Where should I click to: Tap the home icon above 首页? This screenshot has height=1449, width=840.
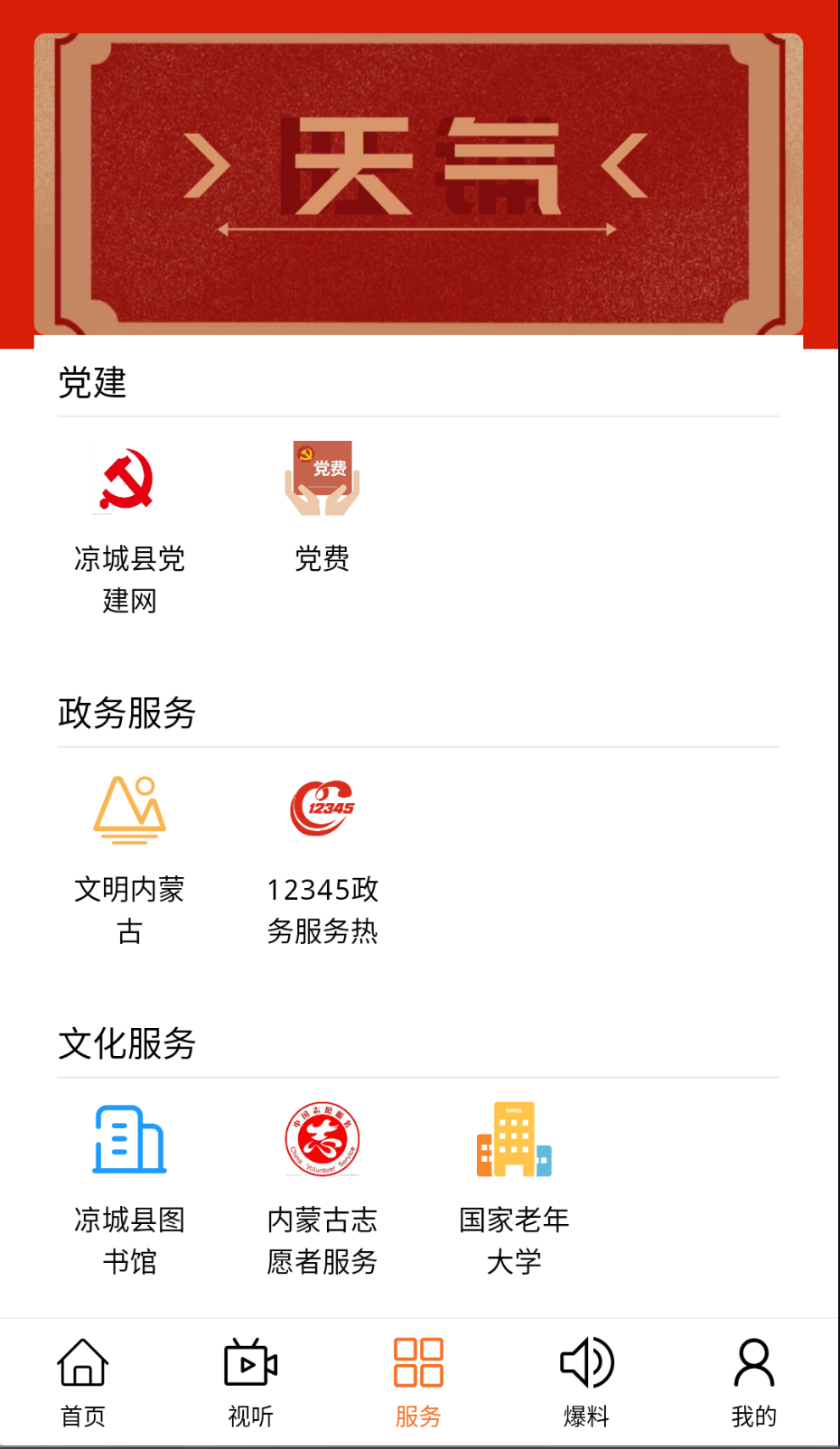(81, 1362)
